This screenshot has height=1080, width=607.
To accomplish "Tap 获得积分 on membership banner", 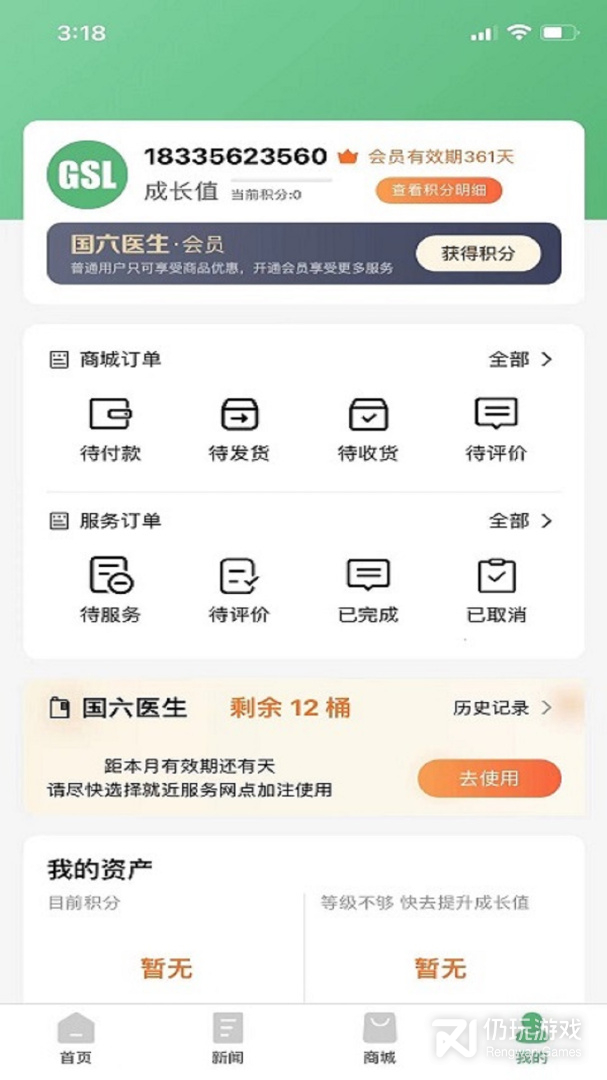I will click(x=478, y=254).
